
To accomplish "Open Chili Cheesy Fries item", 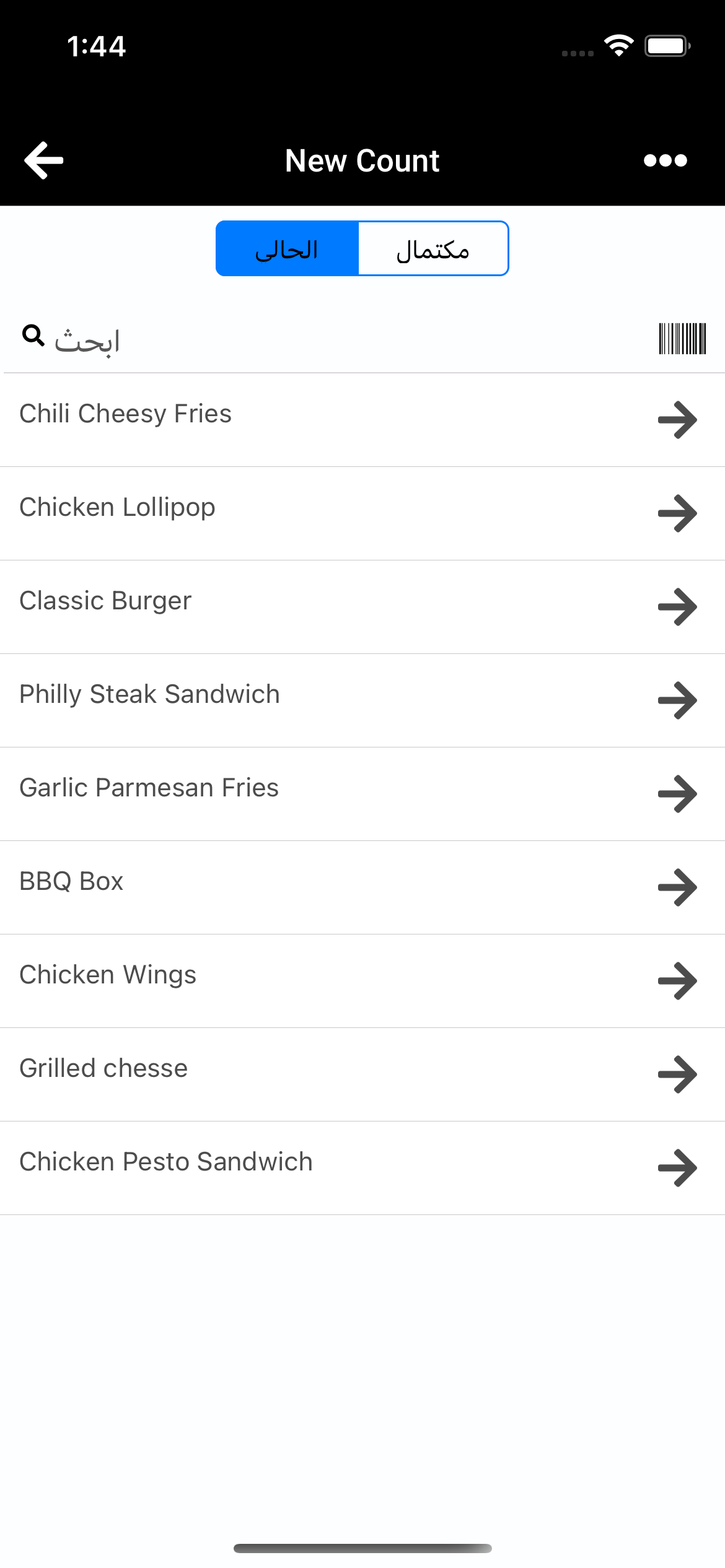I will tap(362, 420).
